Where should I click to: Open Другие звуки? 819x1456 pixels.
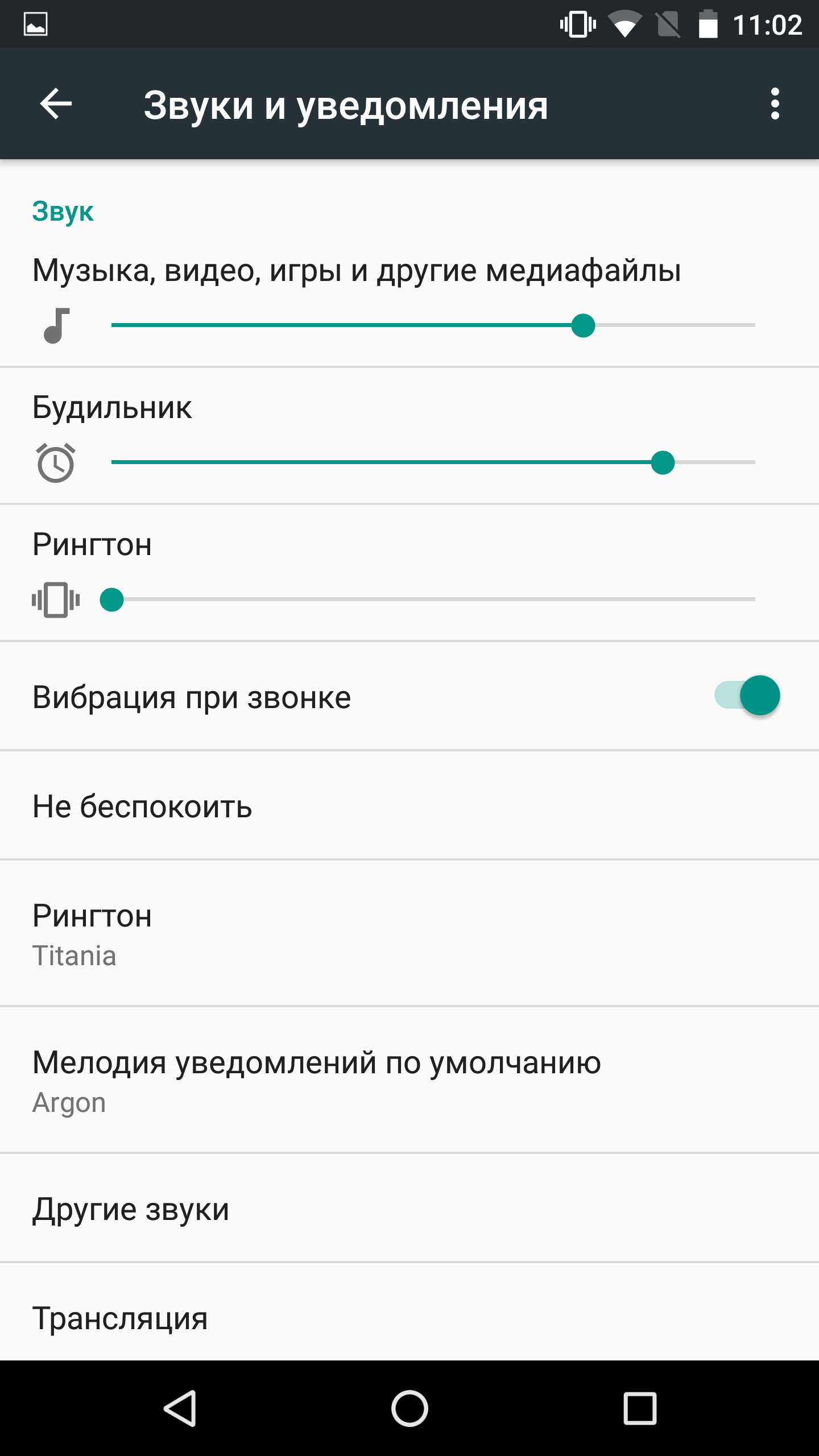pos(409,1209)
